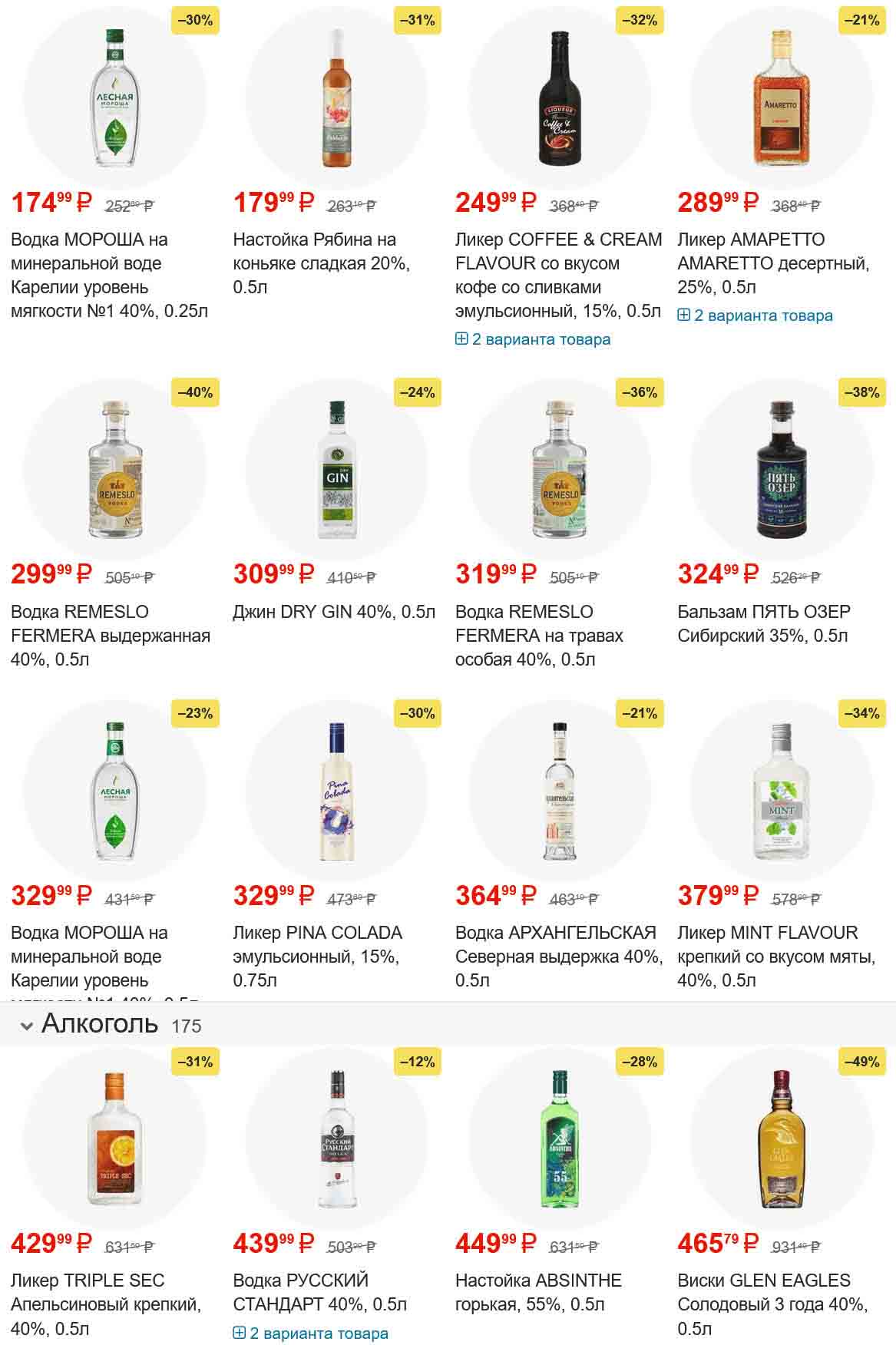Expand 2 варианта товара under РУССКИЙ СТАНДАРТ
Viewport: 896px width, 1345px height.
click(x=311, y=1333)
